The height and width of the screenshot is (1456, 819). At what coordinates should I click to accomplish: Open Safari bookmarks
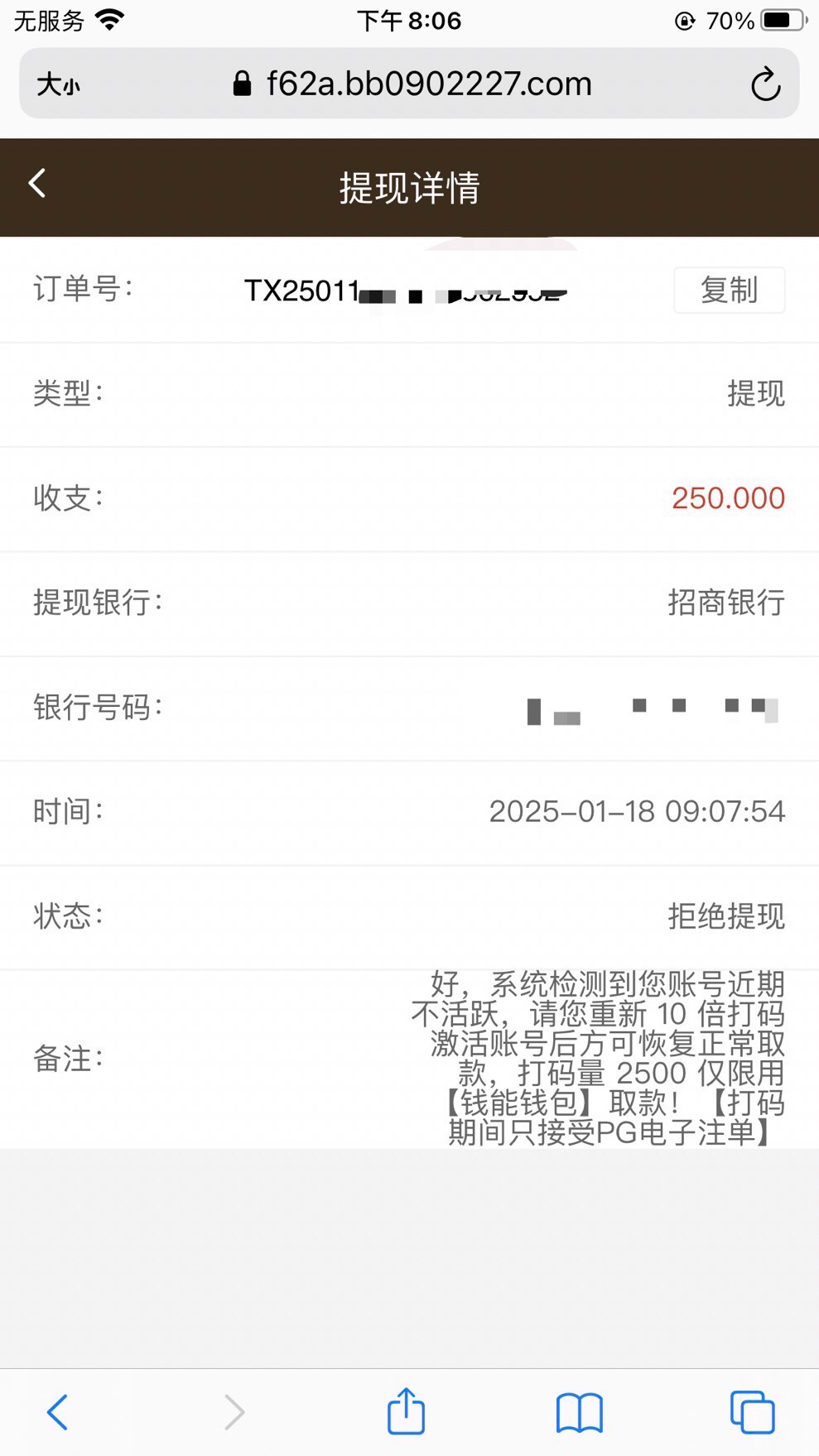579,1412
